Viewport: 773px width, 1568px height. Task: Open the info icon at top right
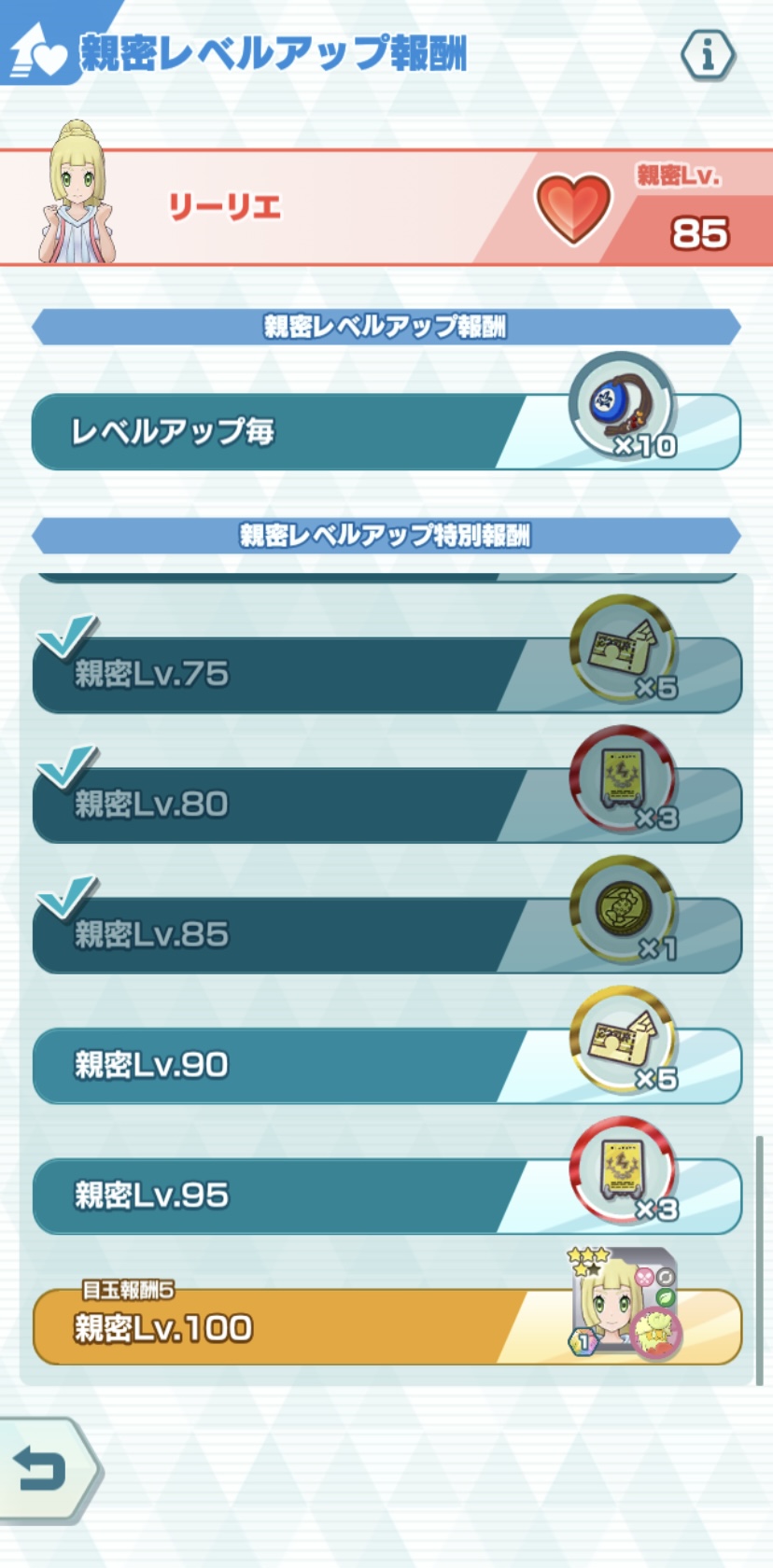click(708, 55)
